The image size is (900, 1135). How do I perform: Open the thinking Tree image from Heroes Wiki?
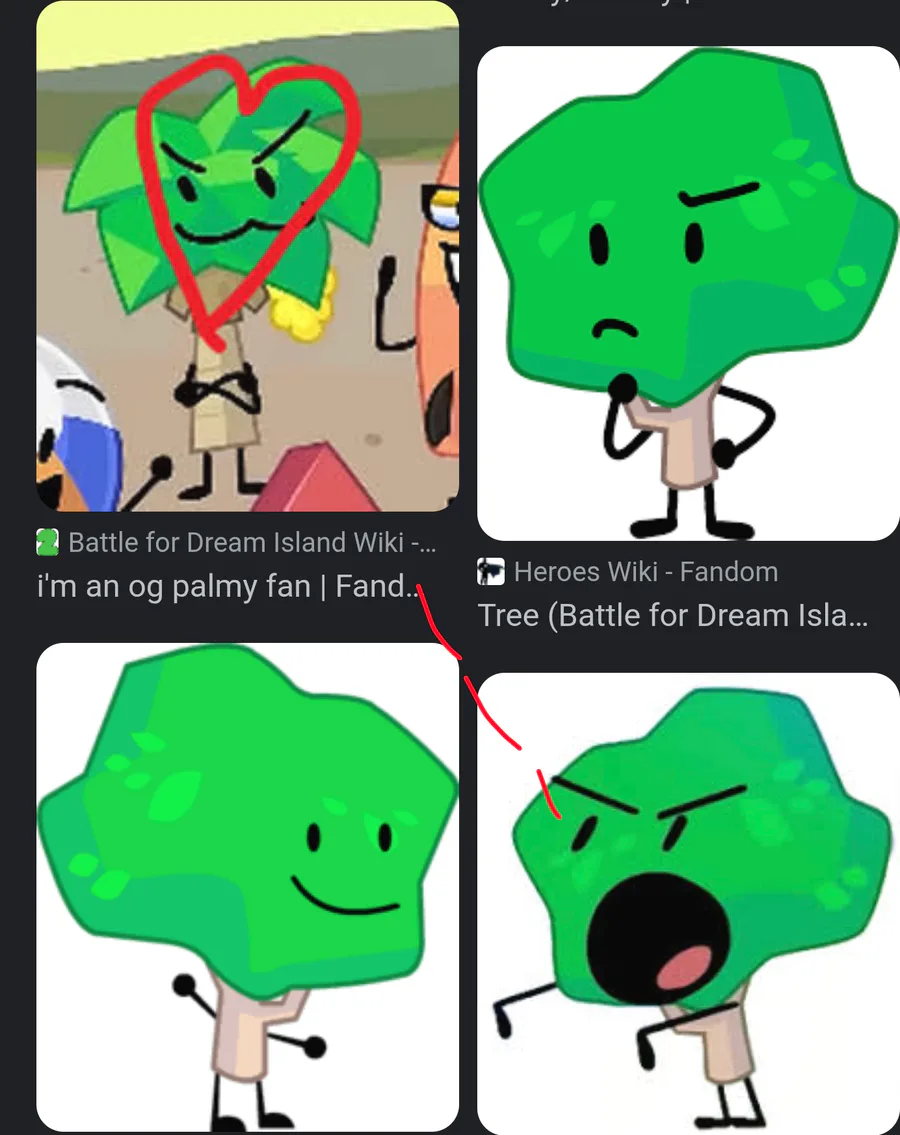pos(688,293)
